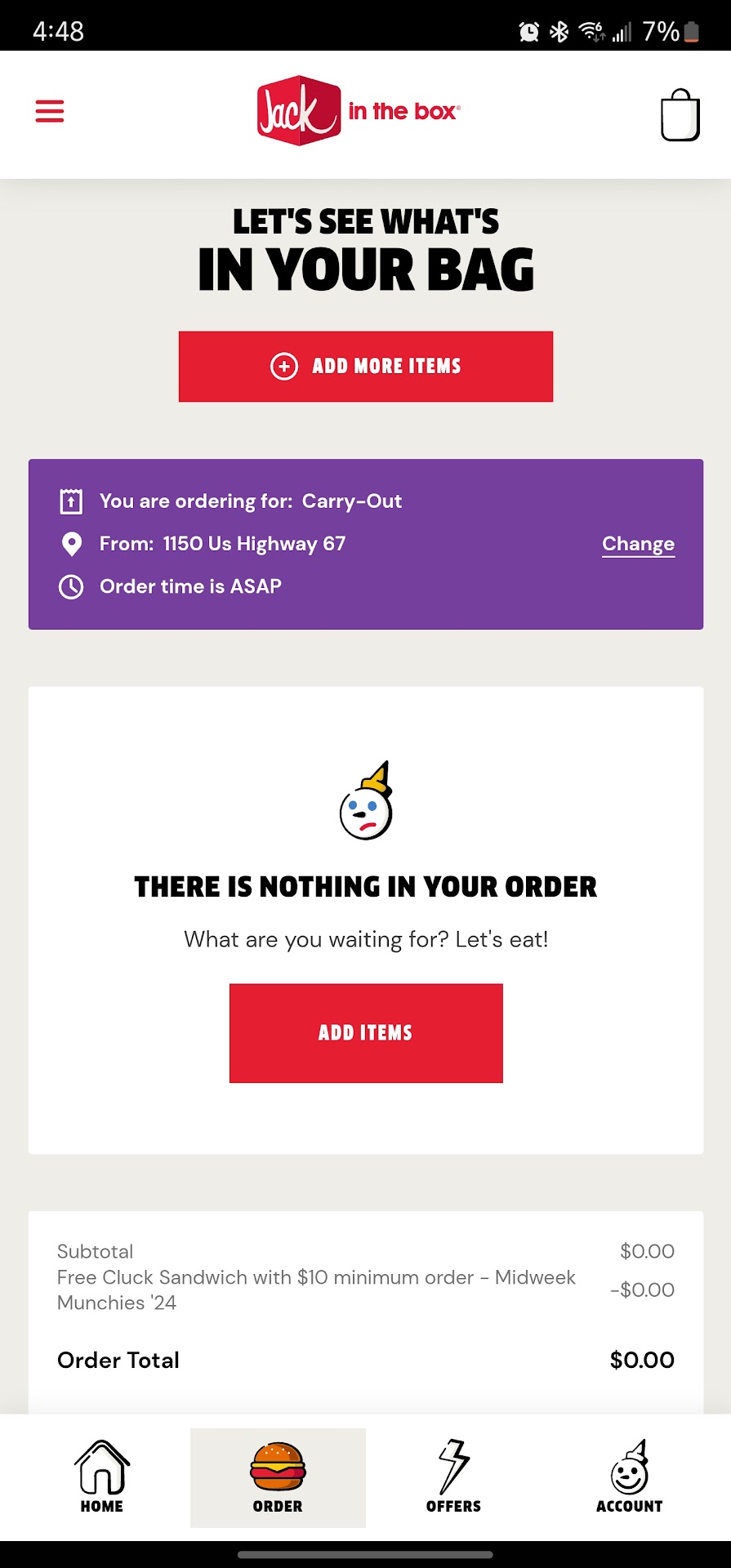Open the shopping bag icon
The height and width of the screenshot is (1568, 731).
(680, 115)
